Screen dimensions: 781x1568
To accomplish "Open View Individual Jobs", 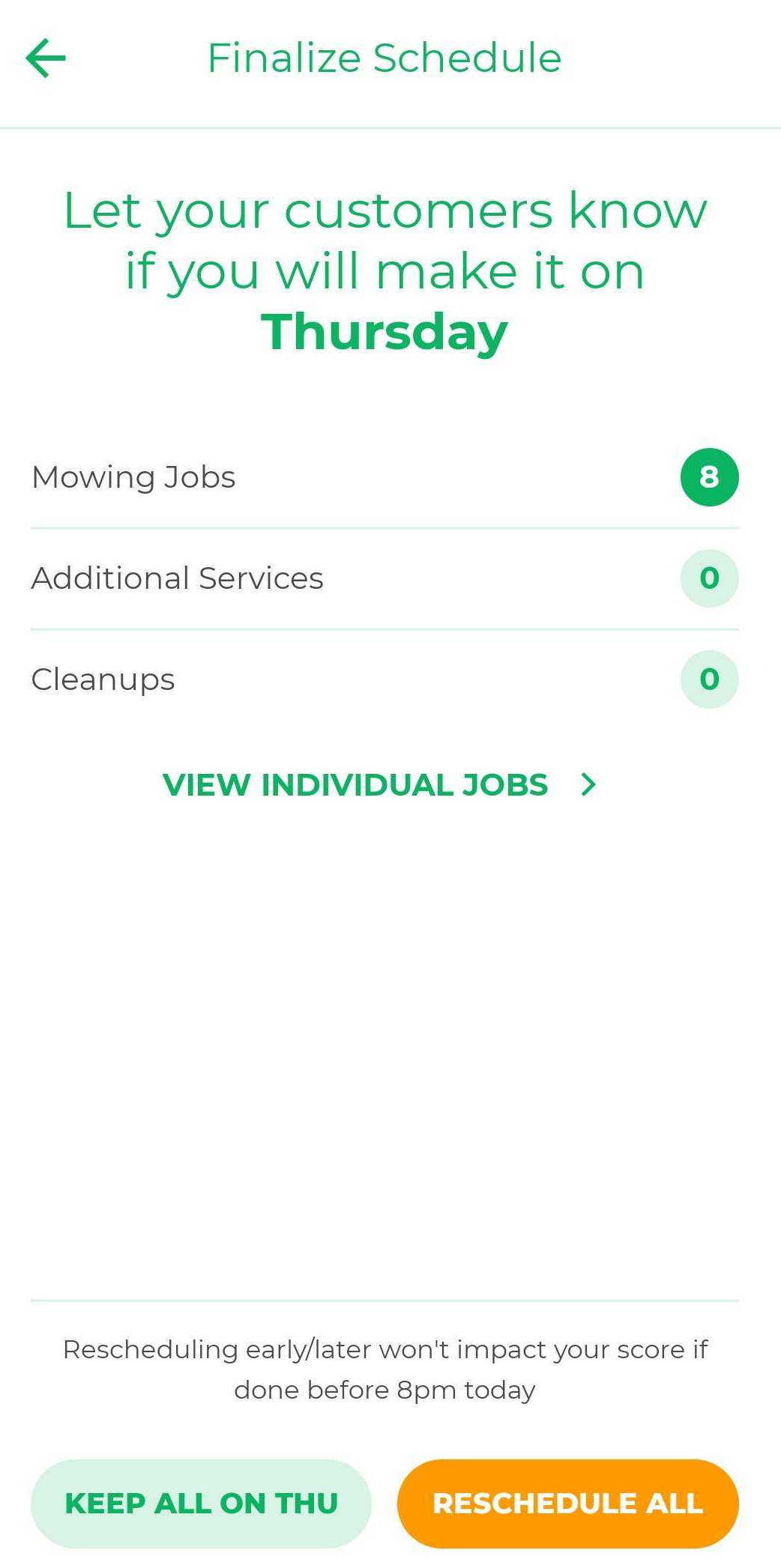I will [380, 784].
